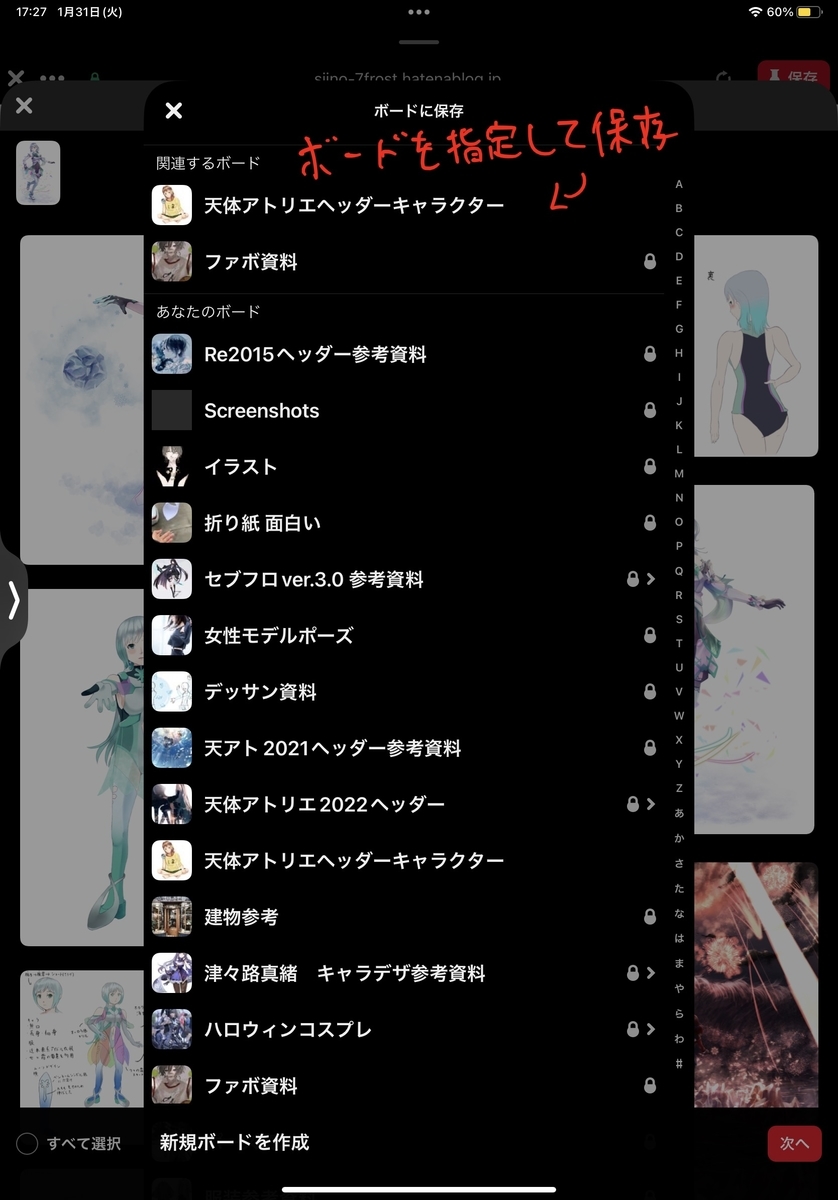Create a new board with 新規ボードを作成
838x1200 pixels.
pos(235,1142)
